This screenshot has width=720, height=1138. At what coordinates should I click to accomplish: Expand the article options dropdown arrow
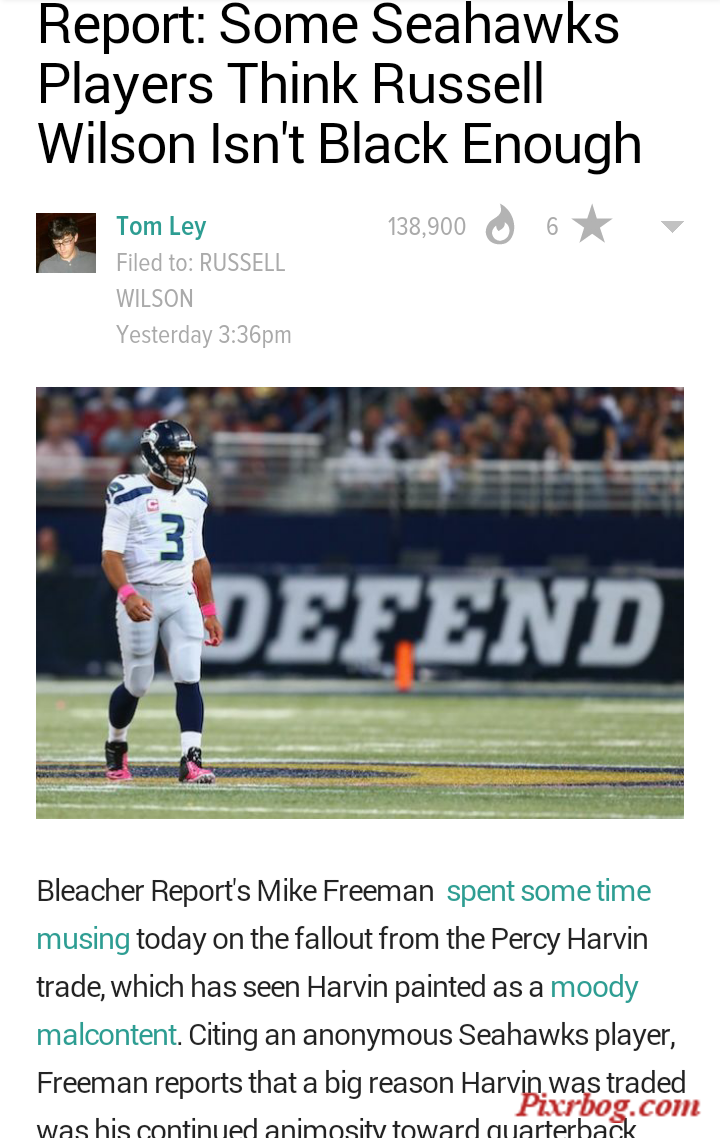coord(672,227)
